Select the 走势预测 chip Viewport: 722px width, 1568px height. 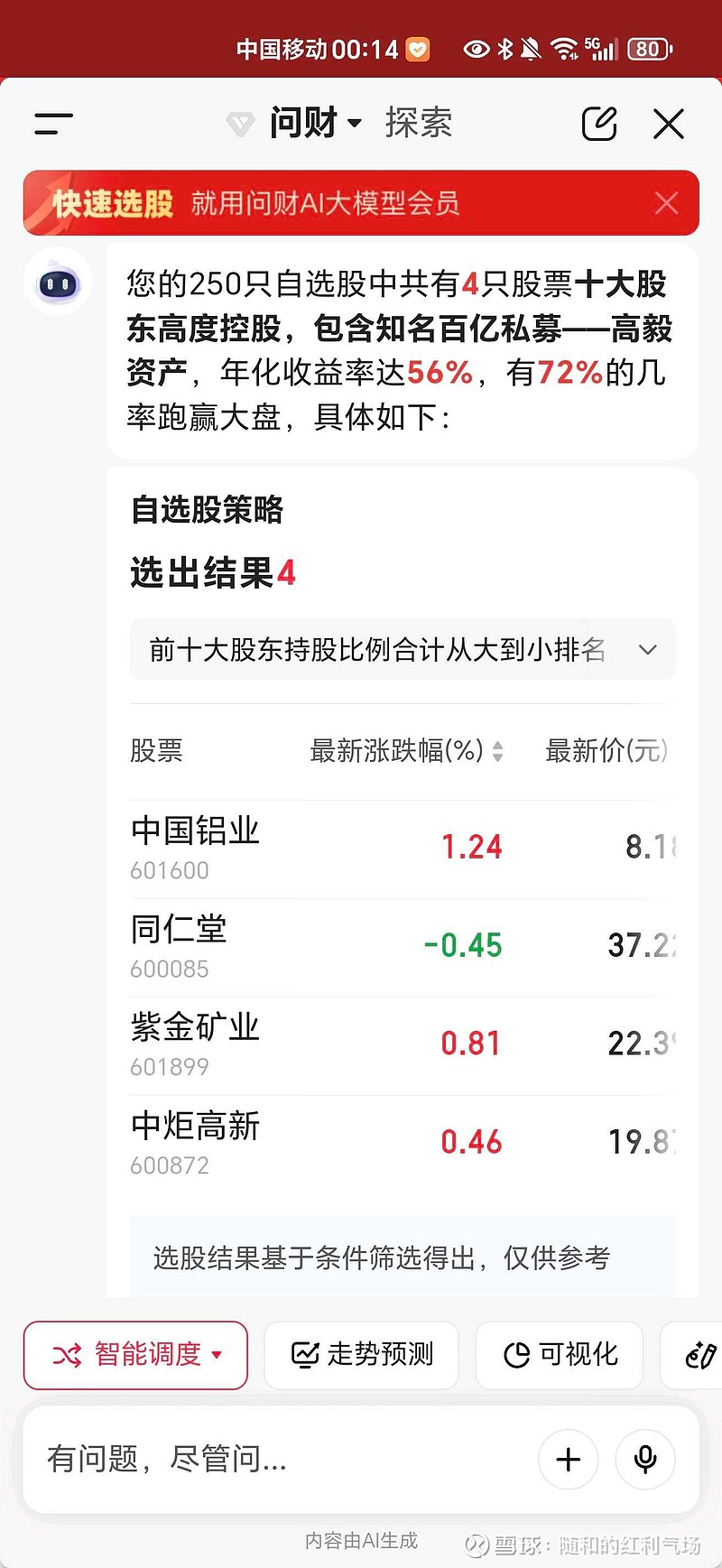tap(362, 1355)
